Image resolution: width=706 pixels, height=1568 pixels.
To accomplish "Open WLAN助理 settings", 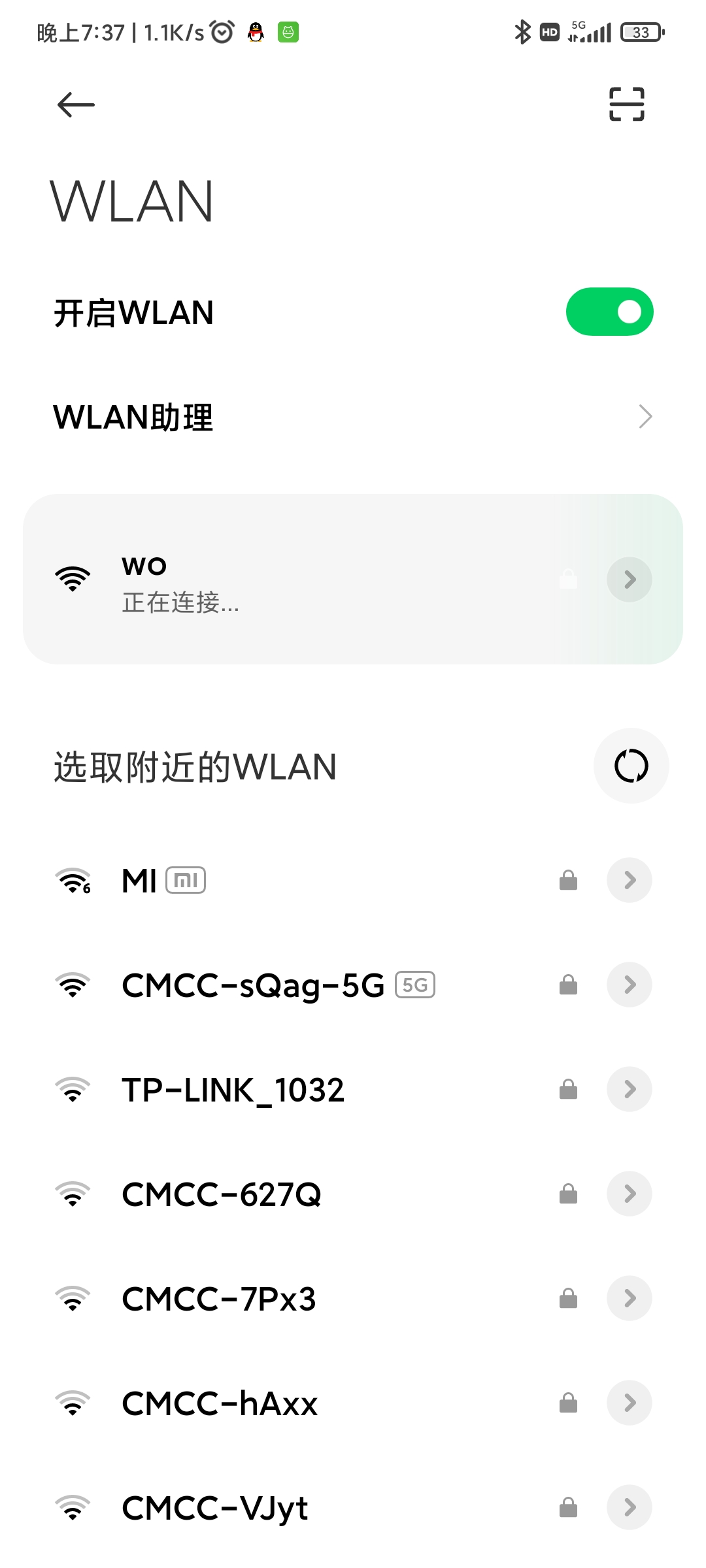I will (353, 417).
